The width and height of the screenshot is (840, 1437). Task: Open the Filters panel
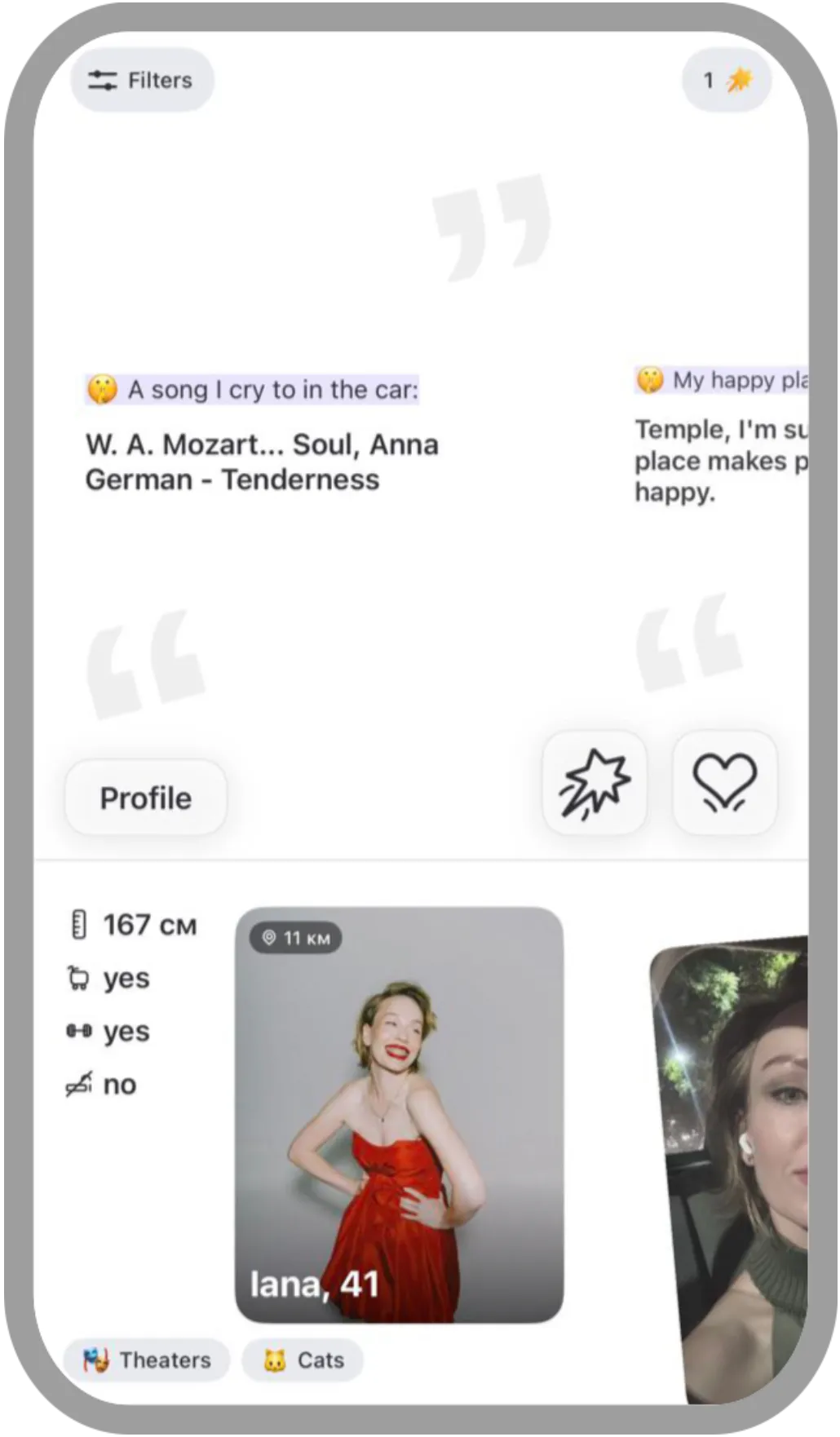coord(141,79)
